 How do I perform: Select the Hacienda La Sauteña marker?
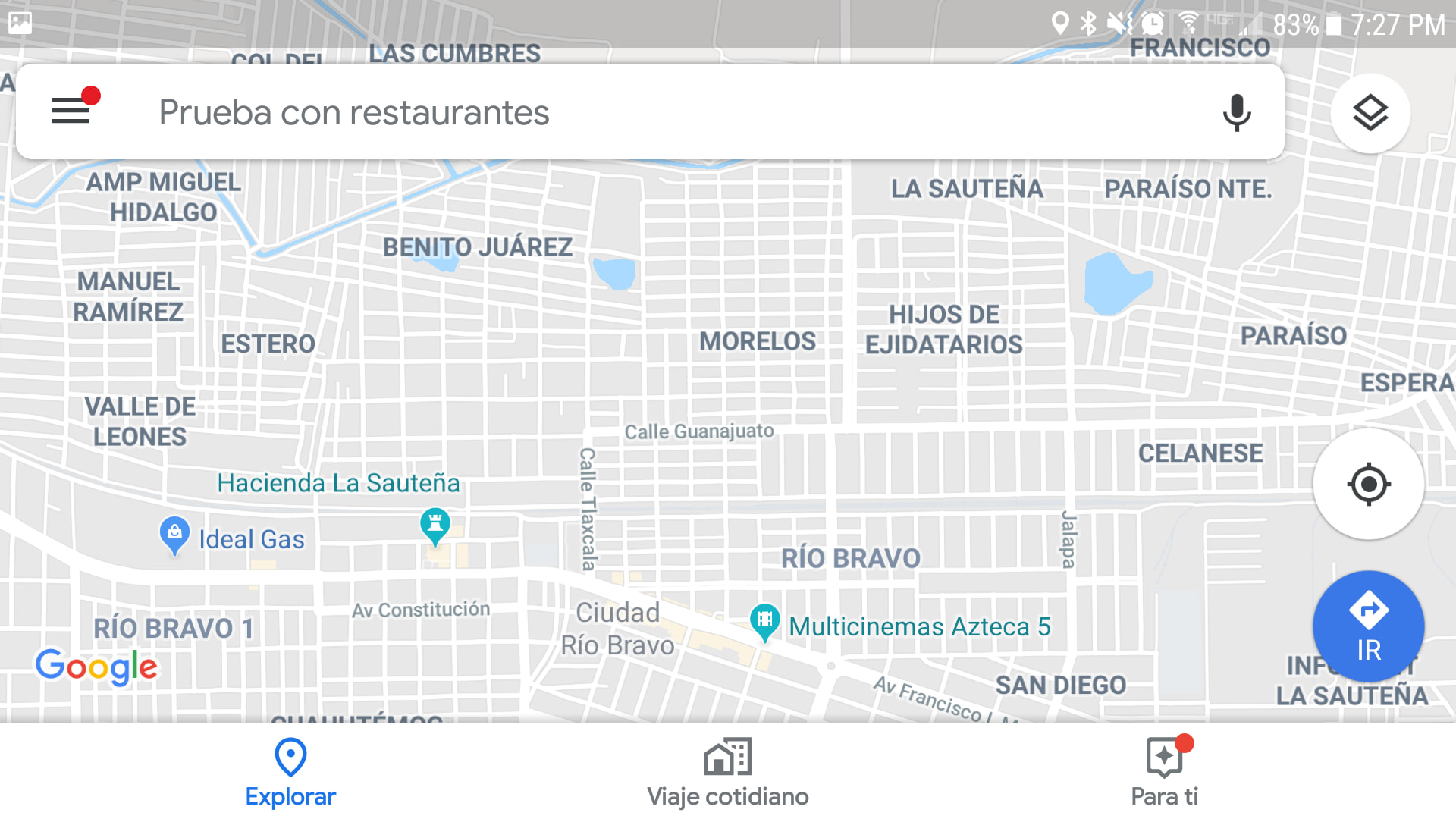435,526
